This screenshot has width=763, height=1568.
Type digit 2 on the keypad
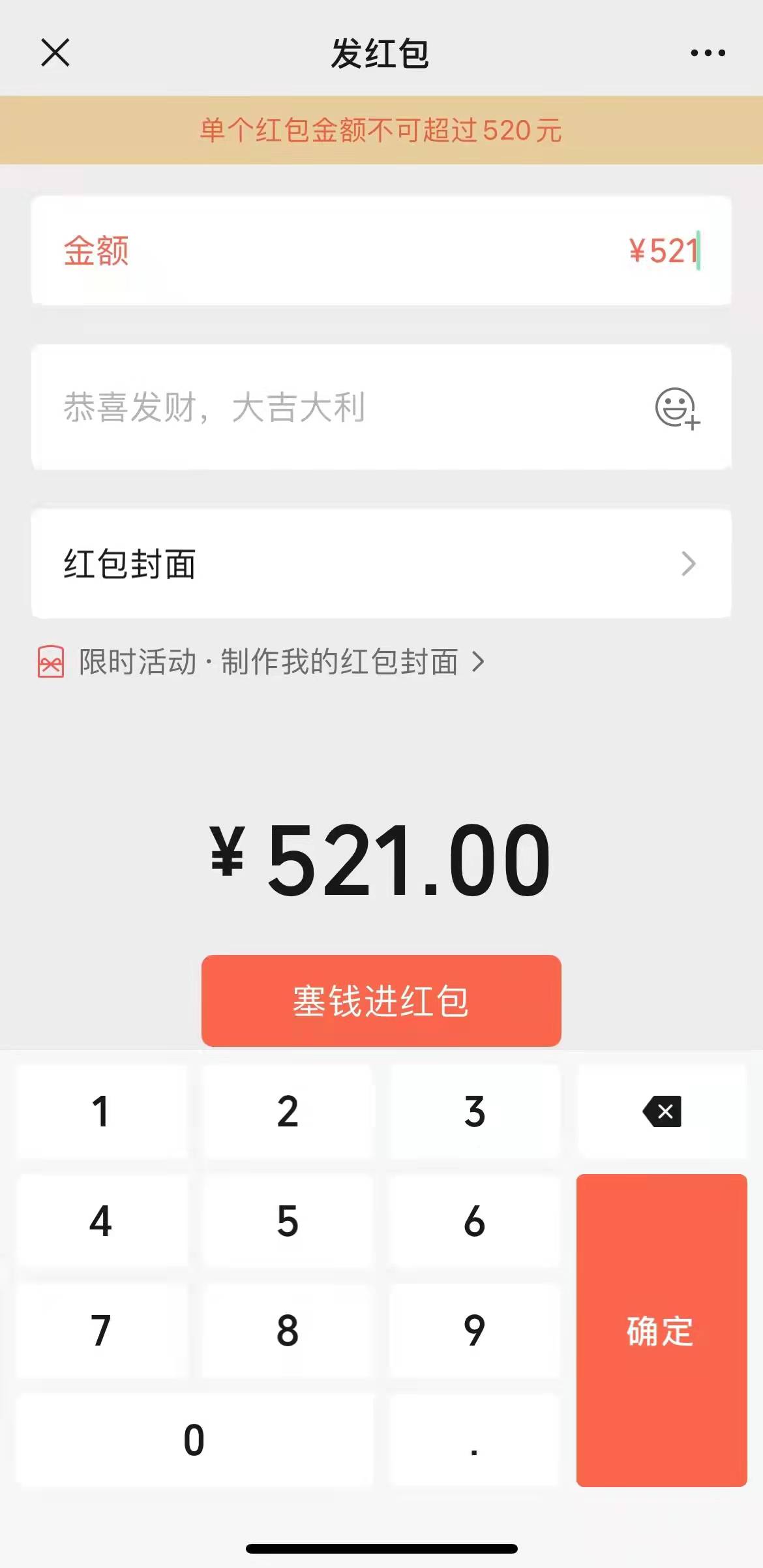(288, 1111)
